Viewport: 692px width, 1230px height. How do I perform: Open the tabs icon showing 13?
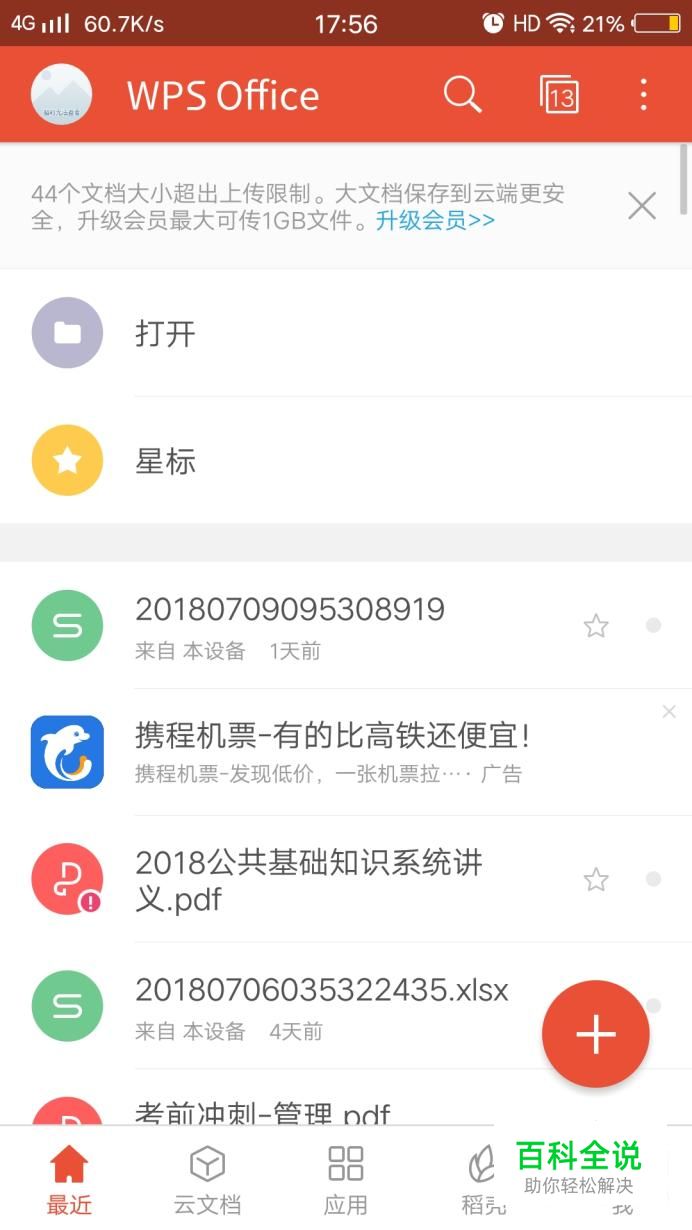point(559,95)
